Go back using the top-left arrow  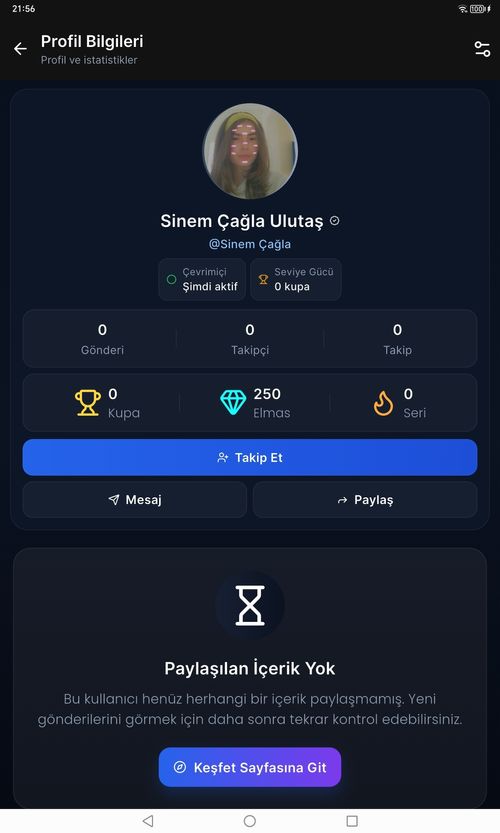coord(20,49)
